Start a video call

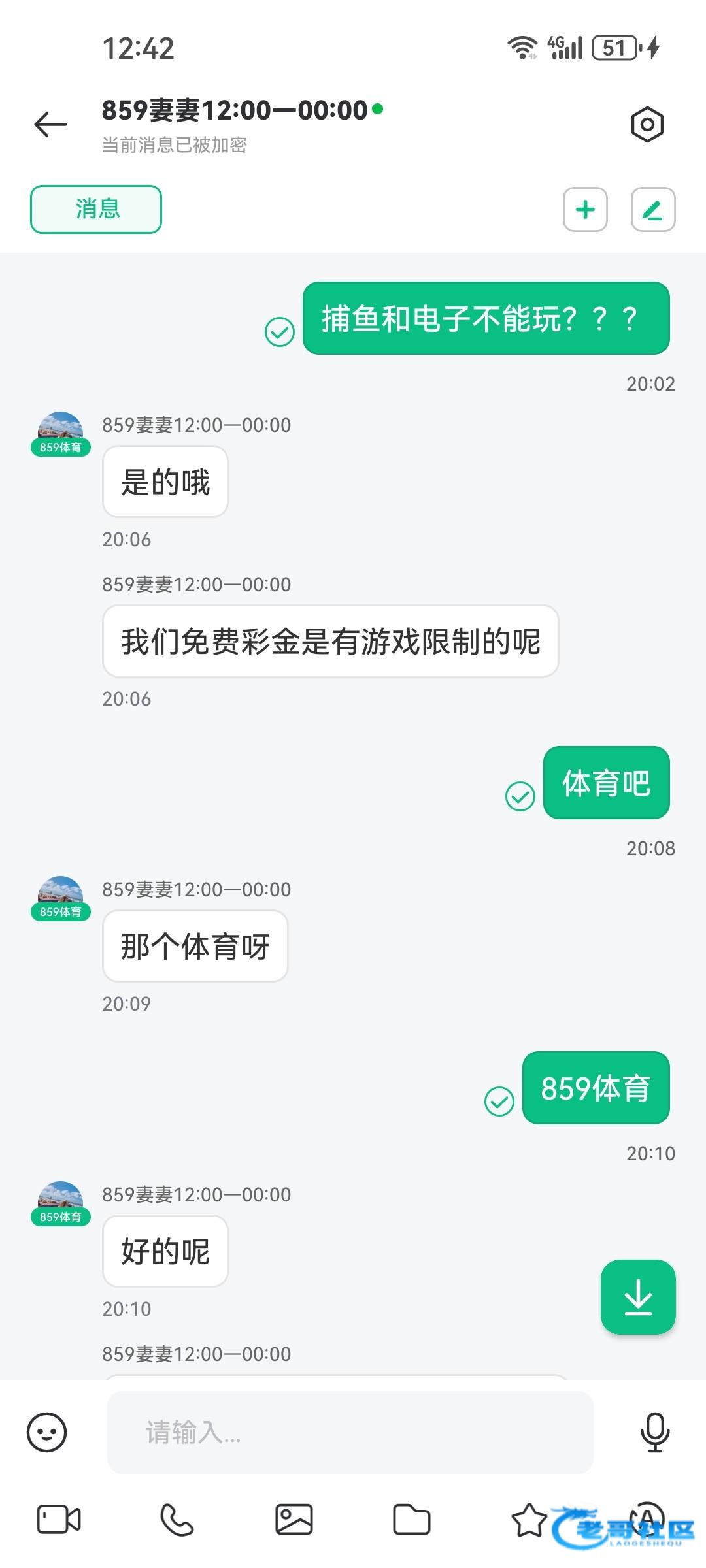coord(59,1520)
